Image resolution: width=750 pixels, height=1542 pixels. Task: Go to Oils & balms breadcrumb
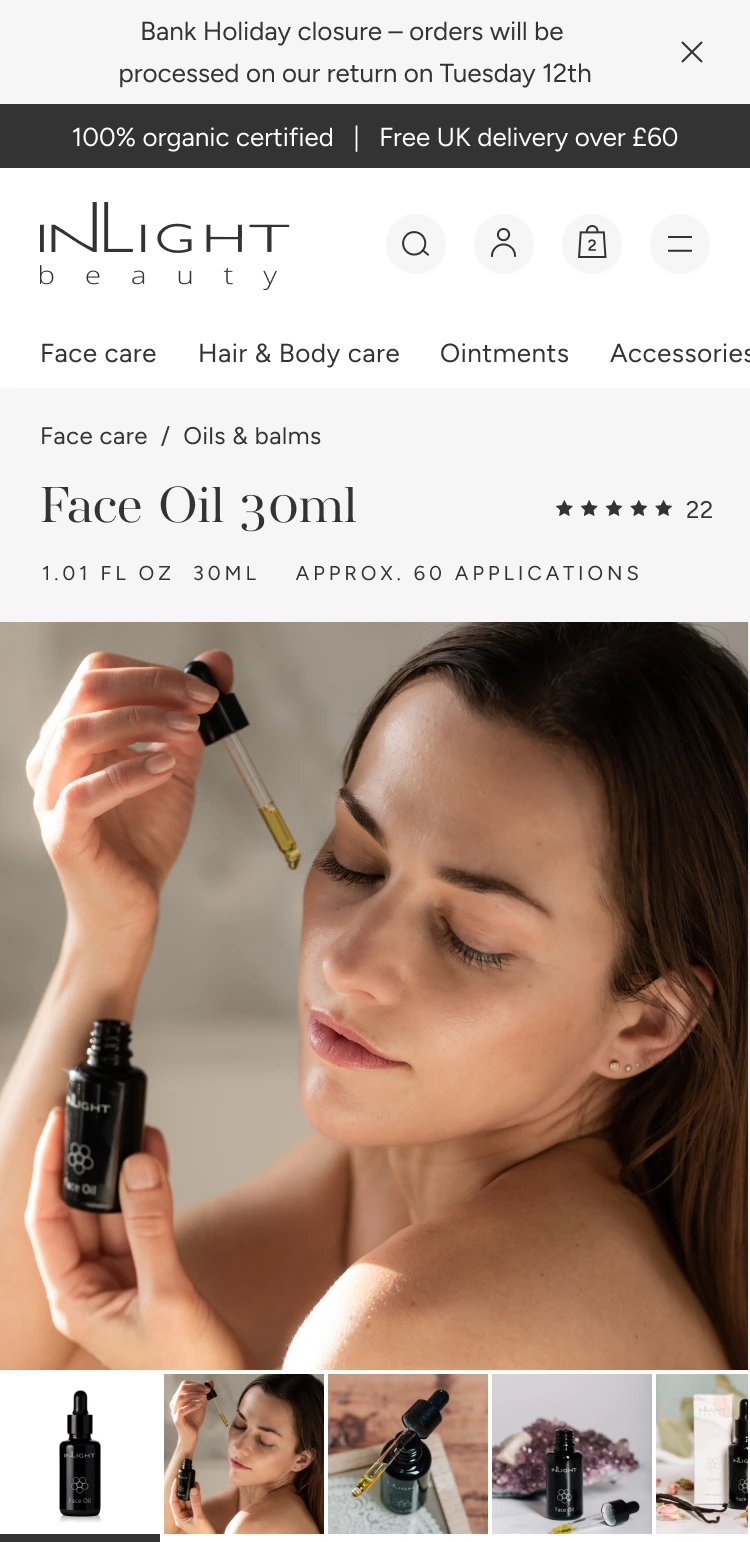pyautogui.click(x=252, y=436)
